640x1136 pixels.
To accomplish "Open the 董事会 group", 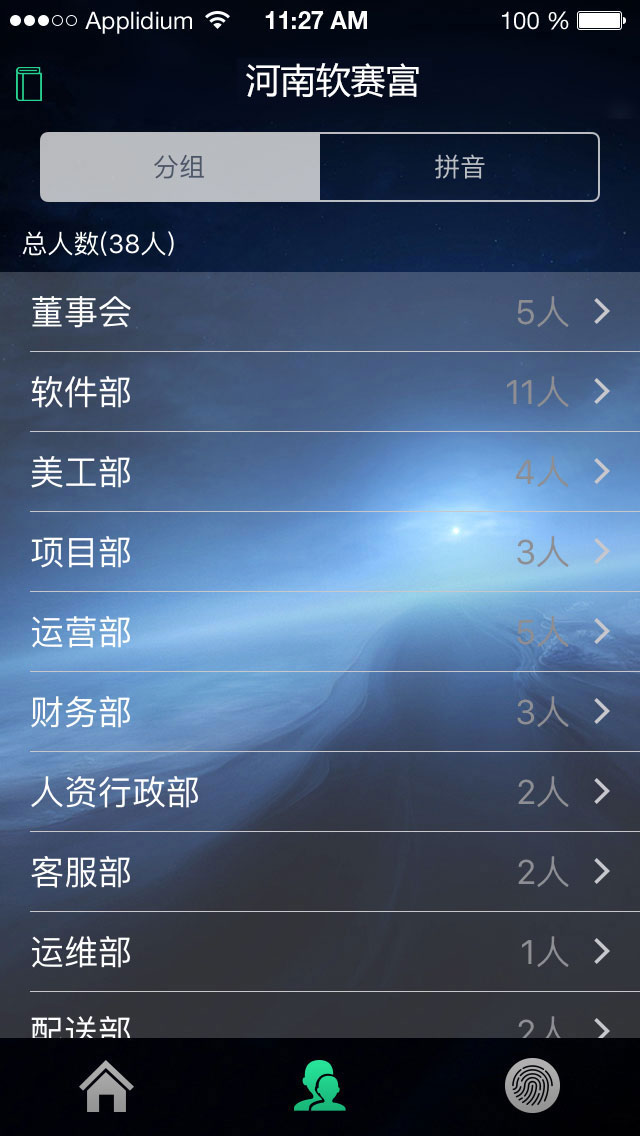I will point(320,312).
